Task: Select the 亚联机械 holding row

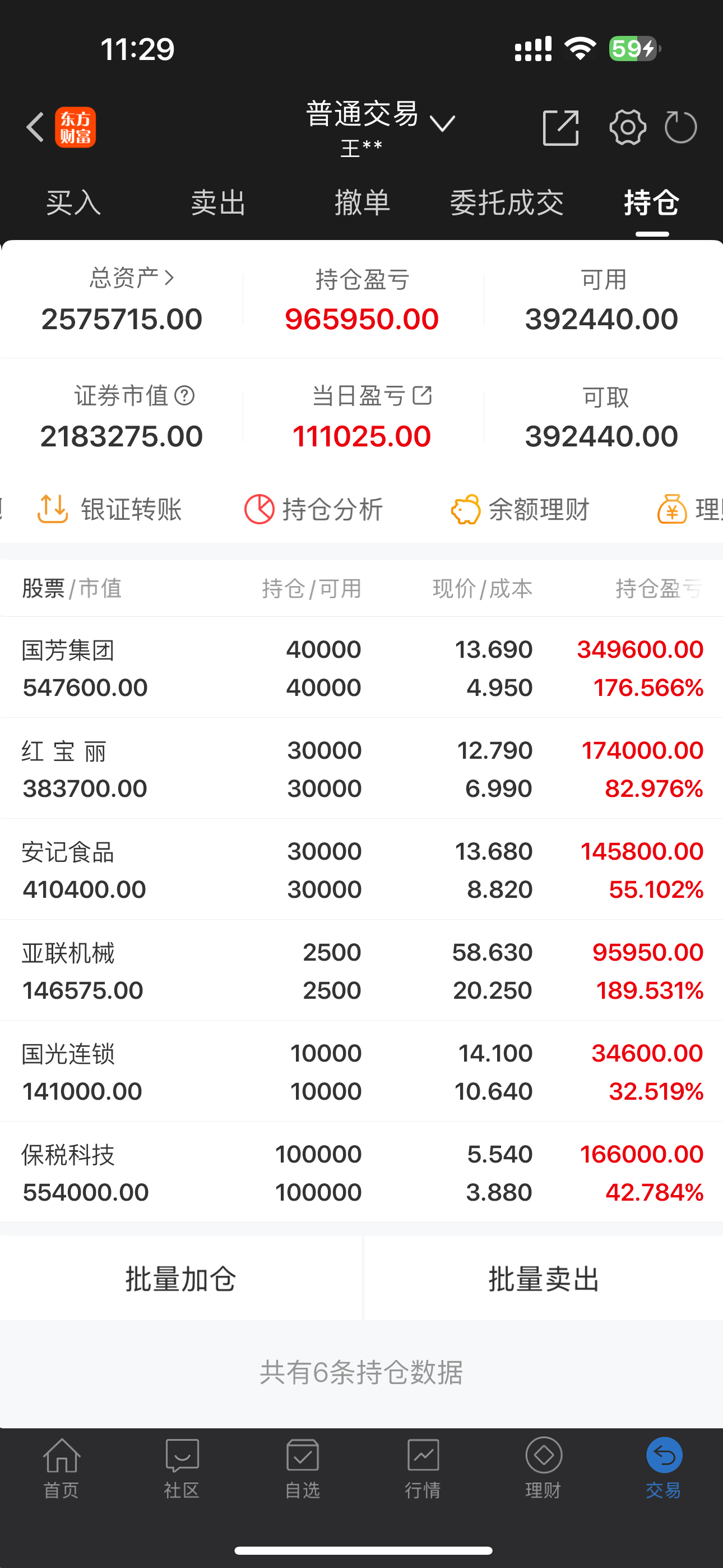Action: point(361,970)
